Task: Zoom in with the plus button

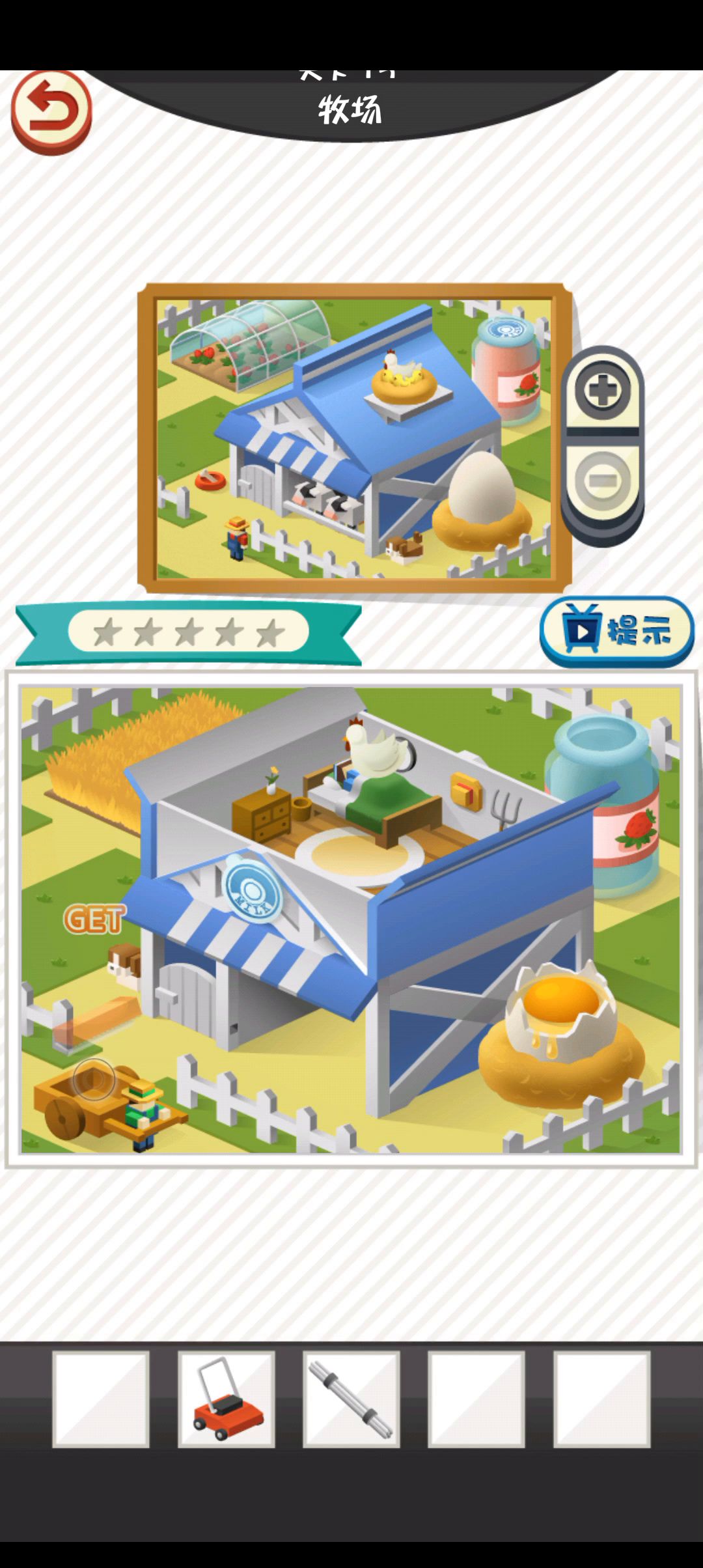Action: (x=602, y=391)
